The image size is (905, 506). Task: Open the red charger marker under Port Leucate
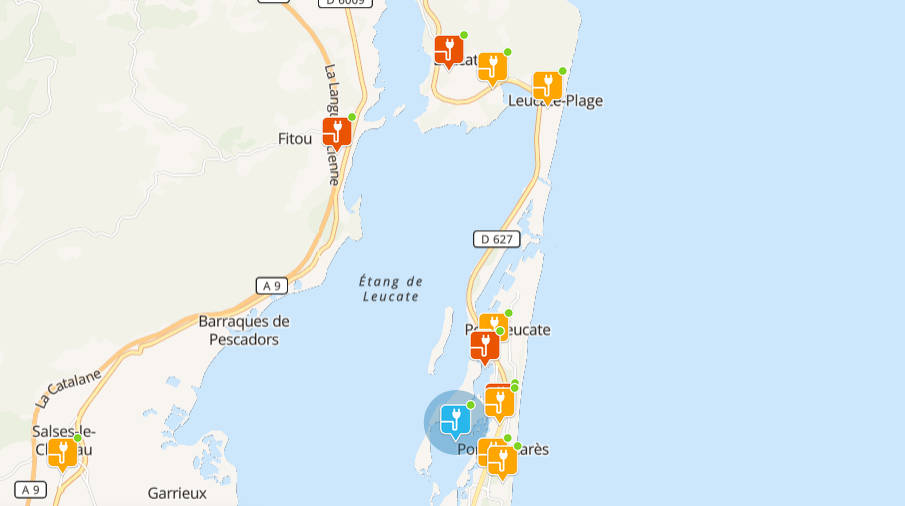tap(484, 346)
